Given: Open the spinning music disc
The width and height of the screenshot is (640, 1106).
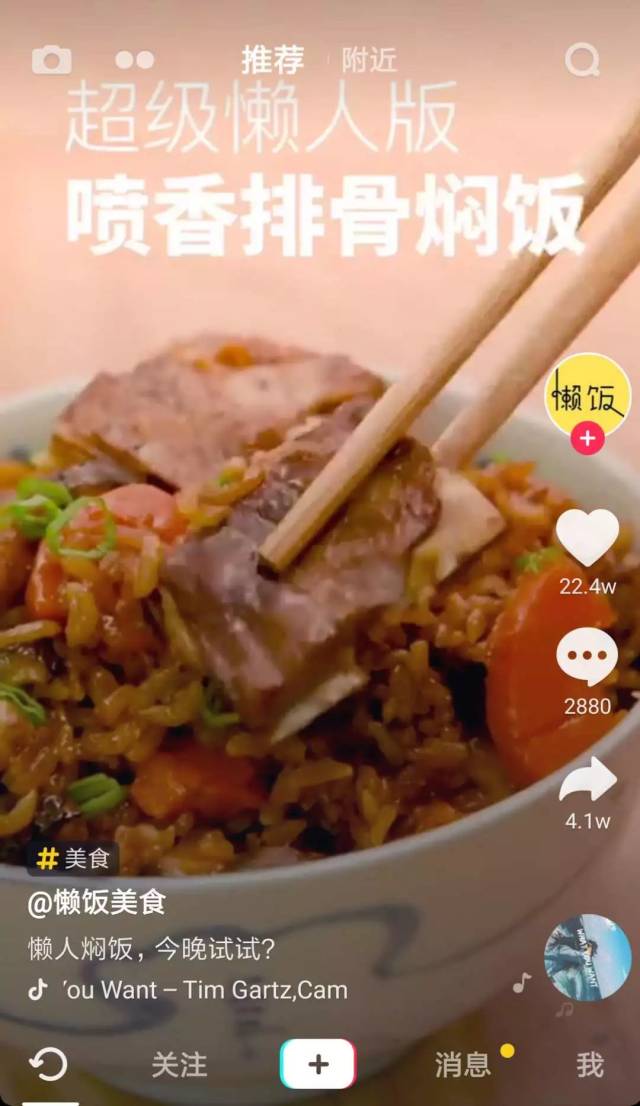Looking at the screenshot, I should pyautogui.click(x=587, y=958).
